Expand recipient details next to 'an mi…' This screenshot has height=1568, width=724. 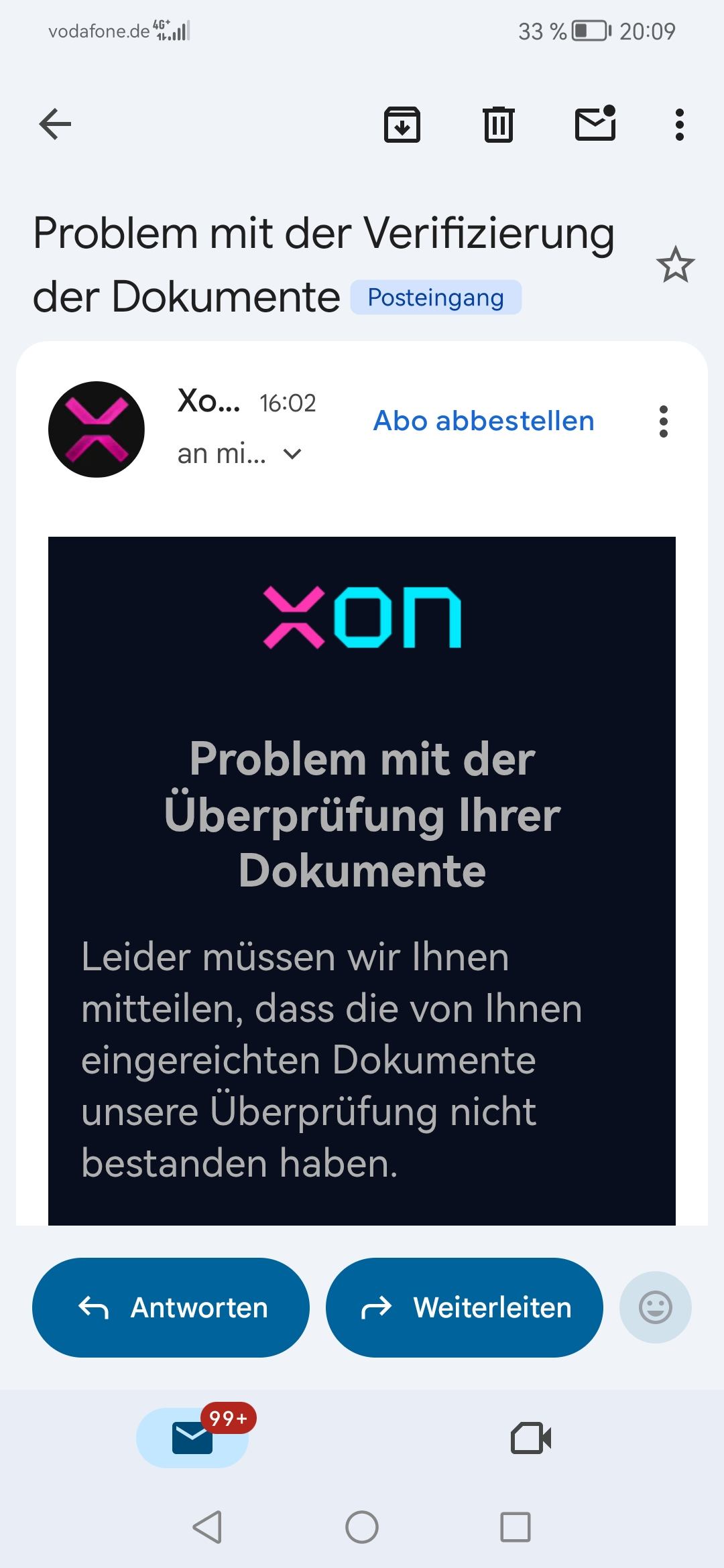[292, 454]
